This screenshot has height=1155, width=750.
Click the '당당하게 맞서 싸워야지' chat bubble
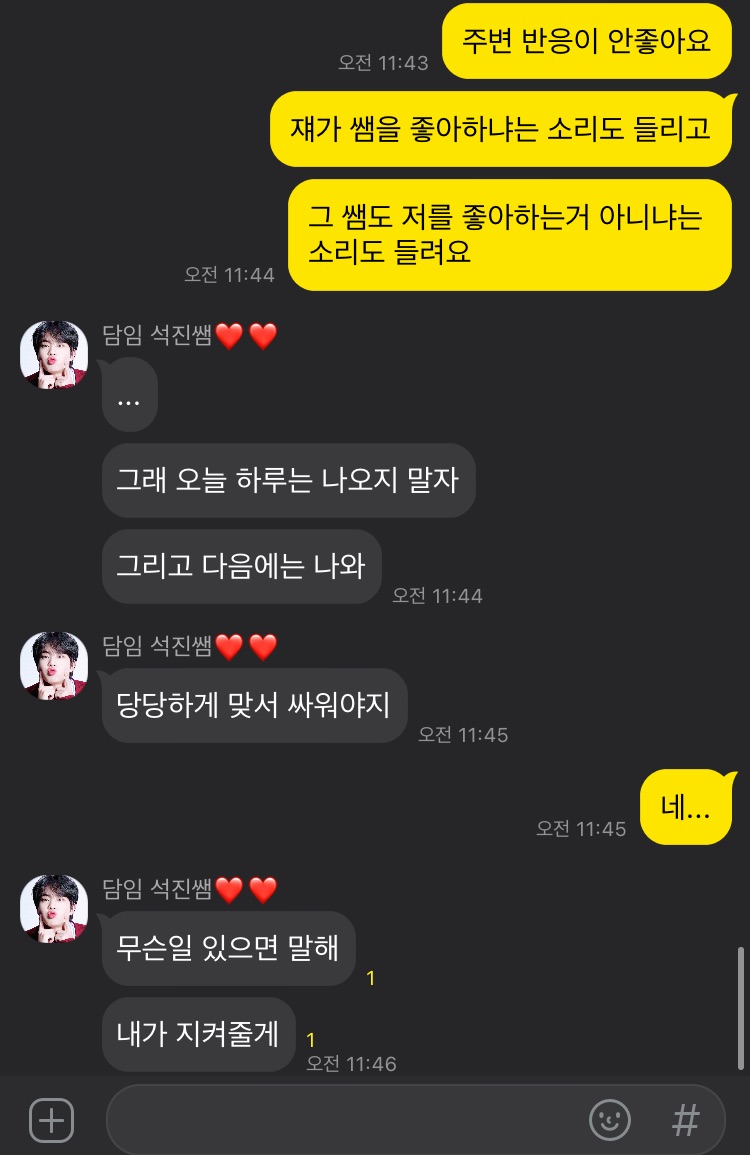(254, 705)
